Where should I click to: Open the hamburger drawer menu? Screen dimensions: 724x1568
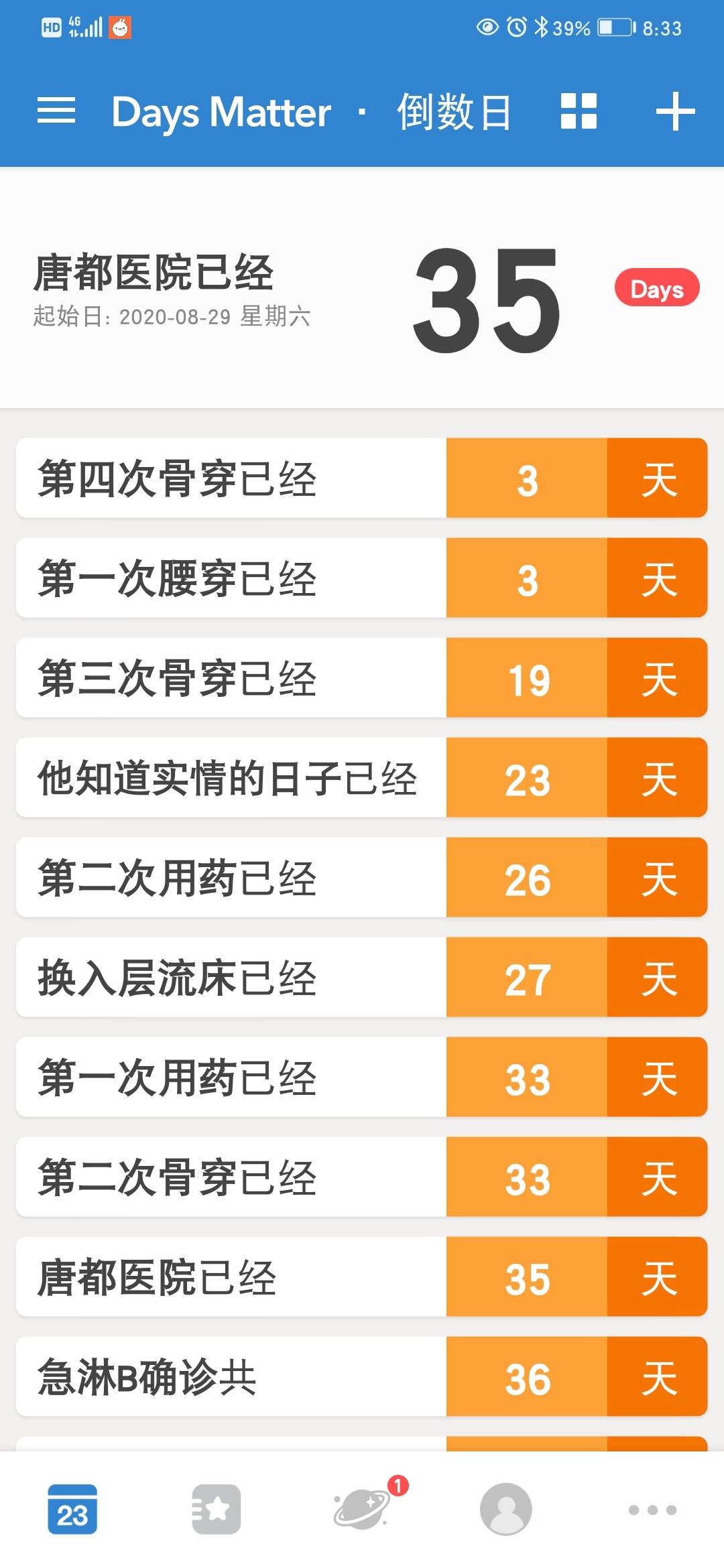click(56, 111)
